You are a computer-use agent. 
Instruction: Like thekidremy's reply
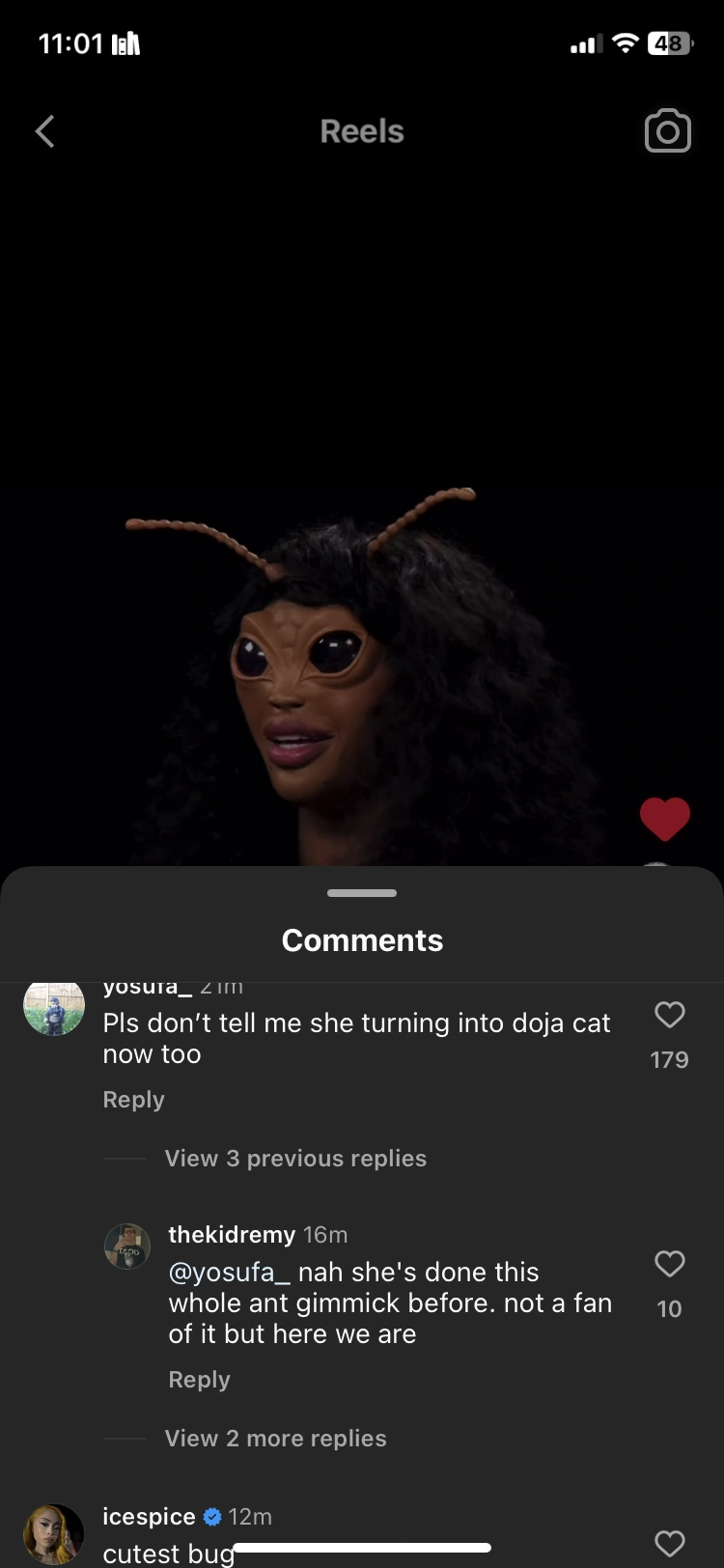click(x=669, y=1264)
